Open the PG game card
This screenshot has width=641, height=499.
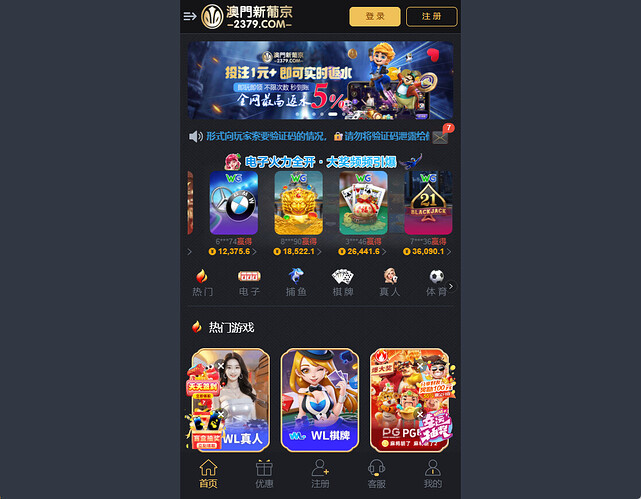point(409,399)
